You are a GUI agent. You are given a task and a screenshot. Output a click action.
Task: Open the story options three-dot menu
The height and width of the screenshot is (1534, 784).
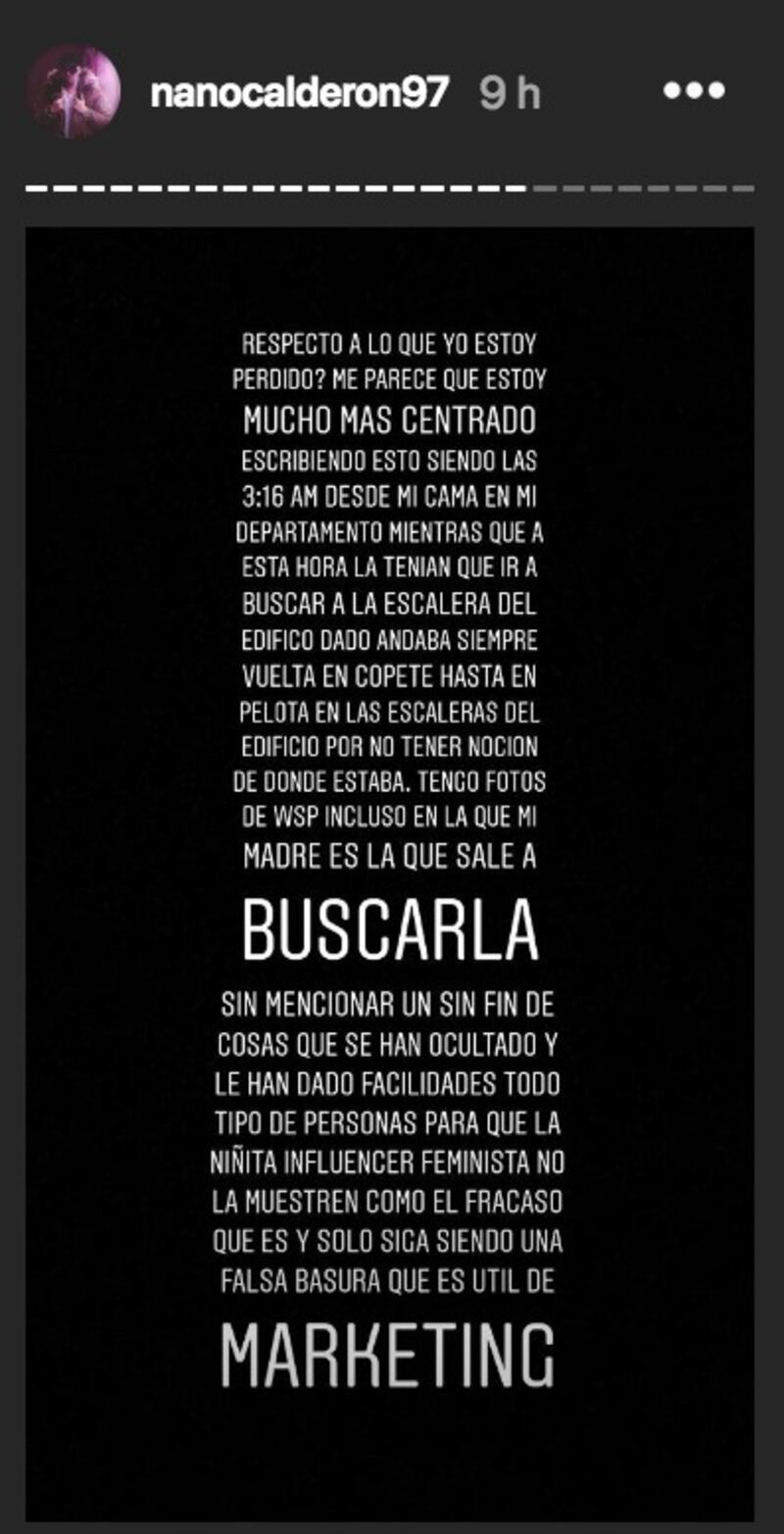click(694, 91)
